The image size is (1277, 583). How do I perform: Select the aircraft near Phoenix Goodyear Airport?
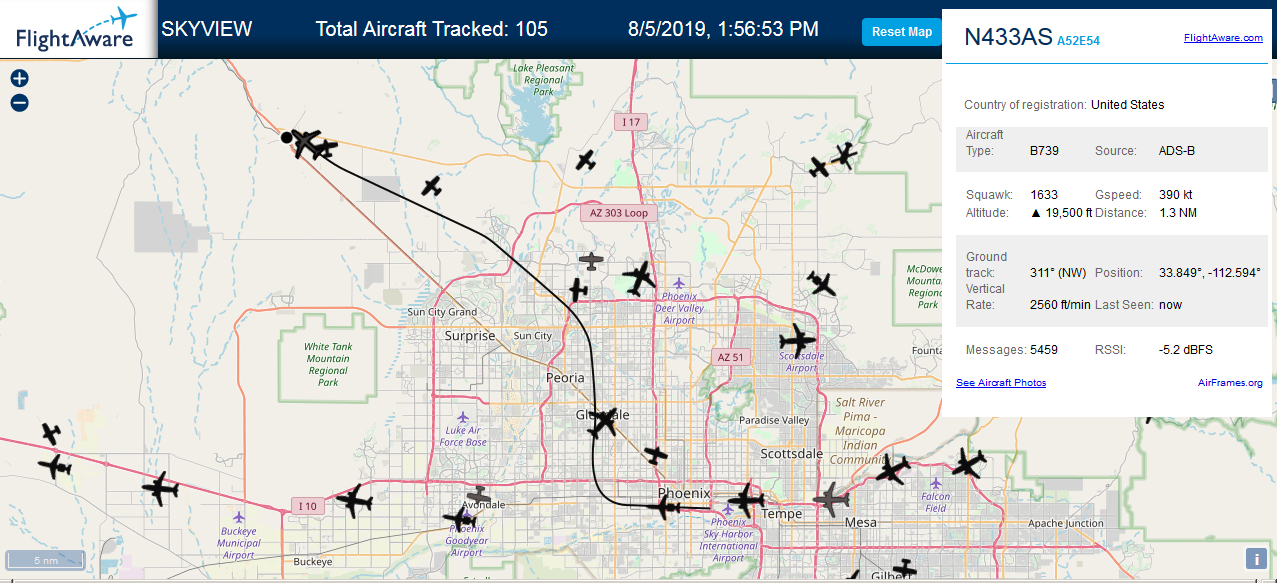[x=460, y=518]
